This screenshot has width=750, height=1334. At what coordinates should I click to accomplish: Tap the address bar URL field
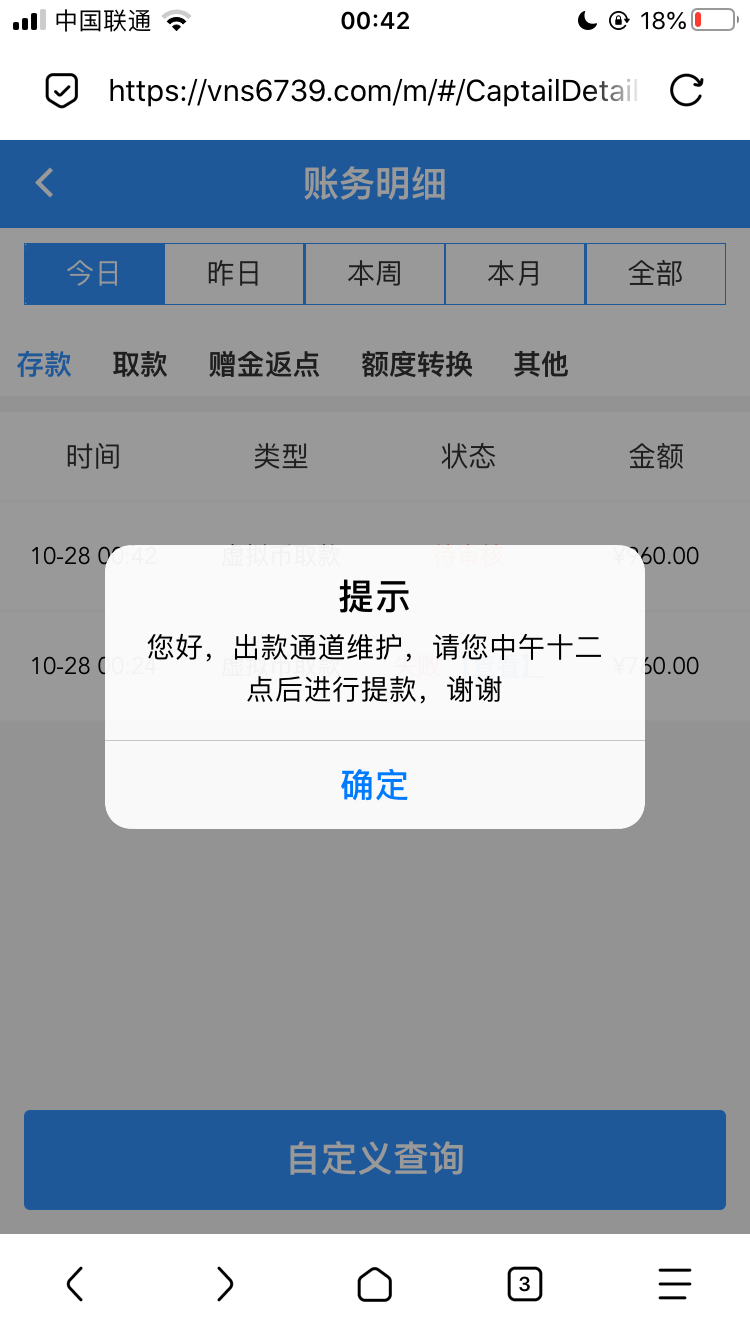370,91
